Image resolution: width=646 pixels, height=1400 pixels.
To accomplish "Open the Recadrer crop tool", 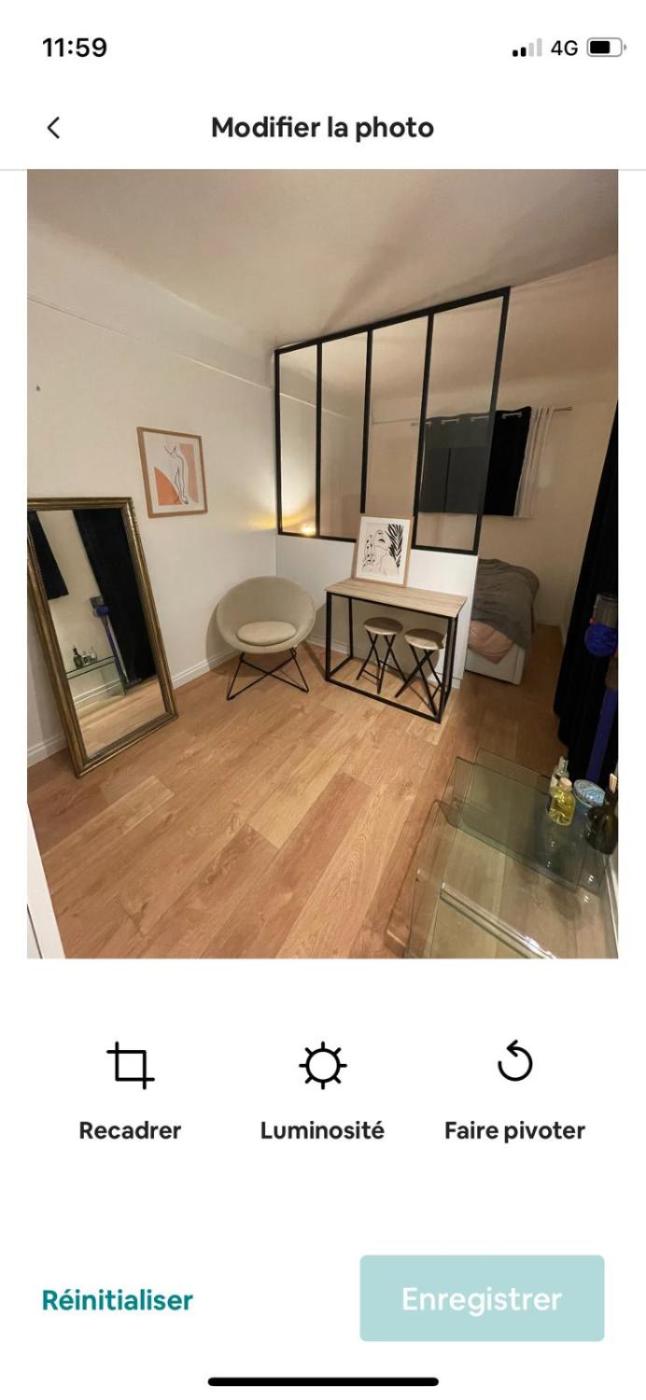I will click(x=130, y=1090).
